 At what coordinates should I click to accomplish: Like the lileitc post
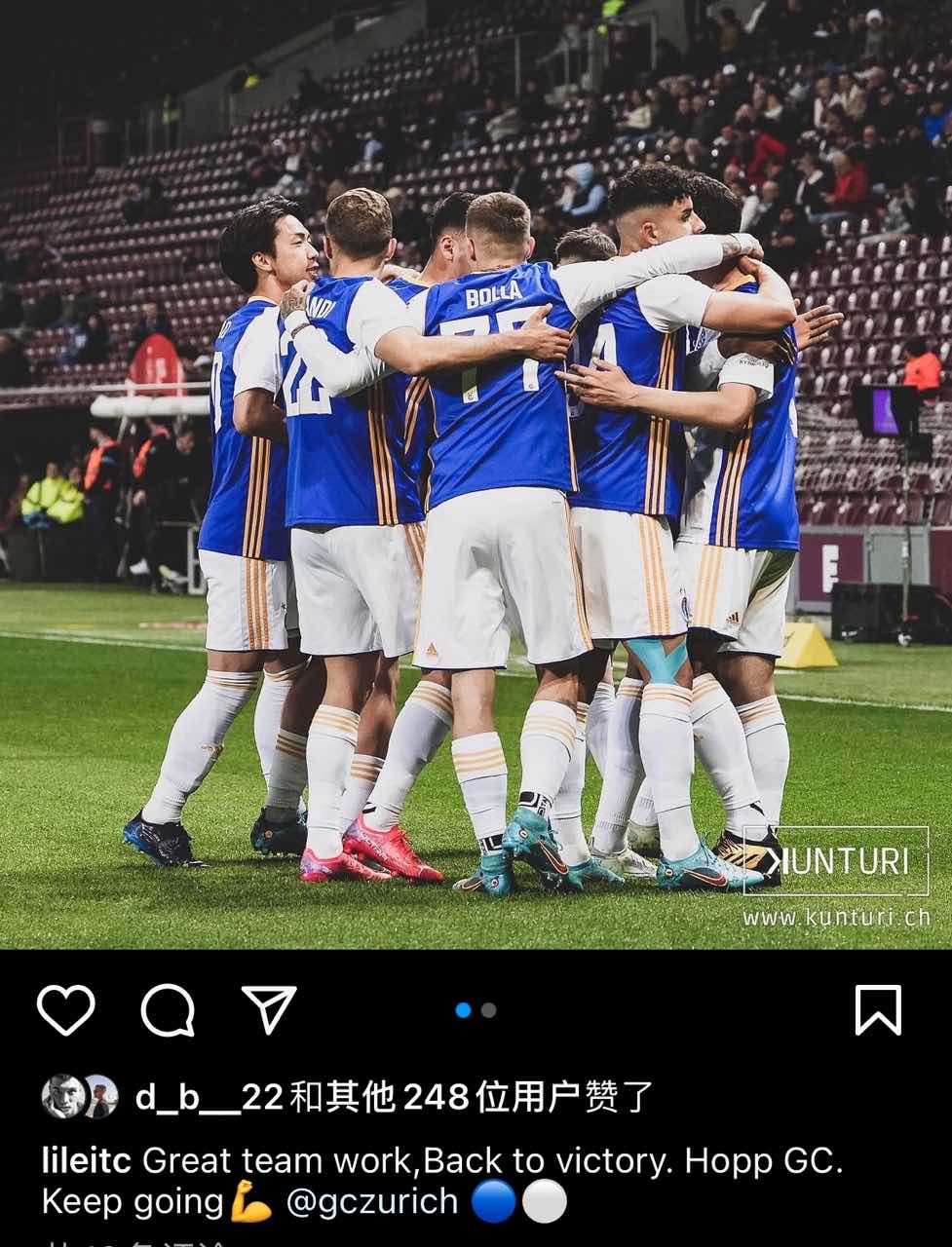point(66,1010)
